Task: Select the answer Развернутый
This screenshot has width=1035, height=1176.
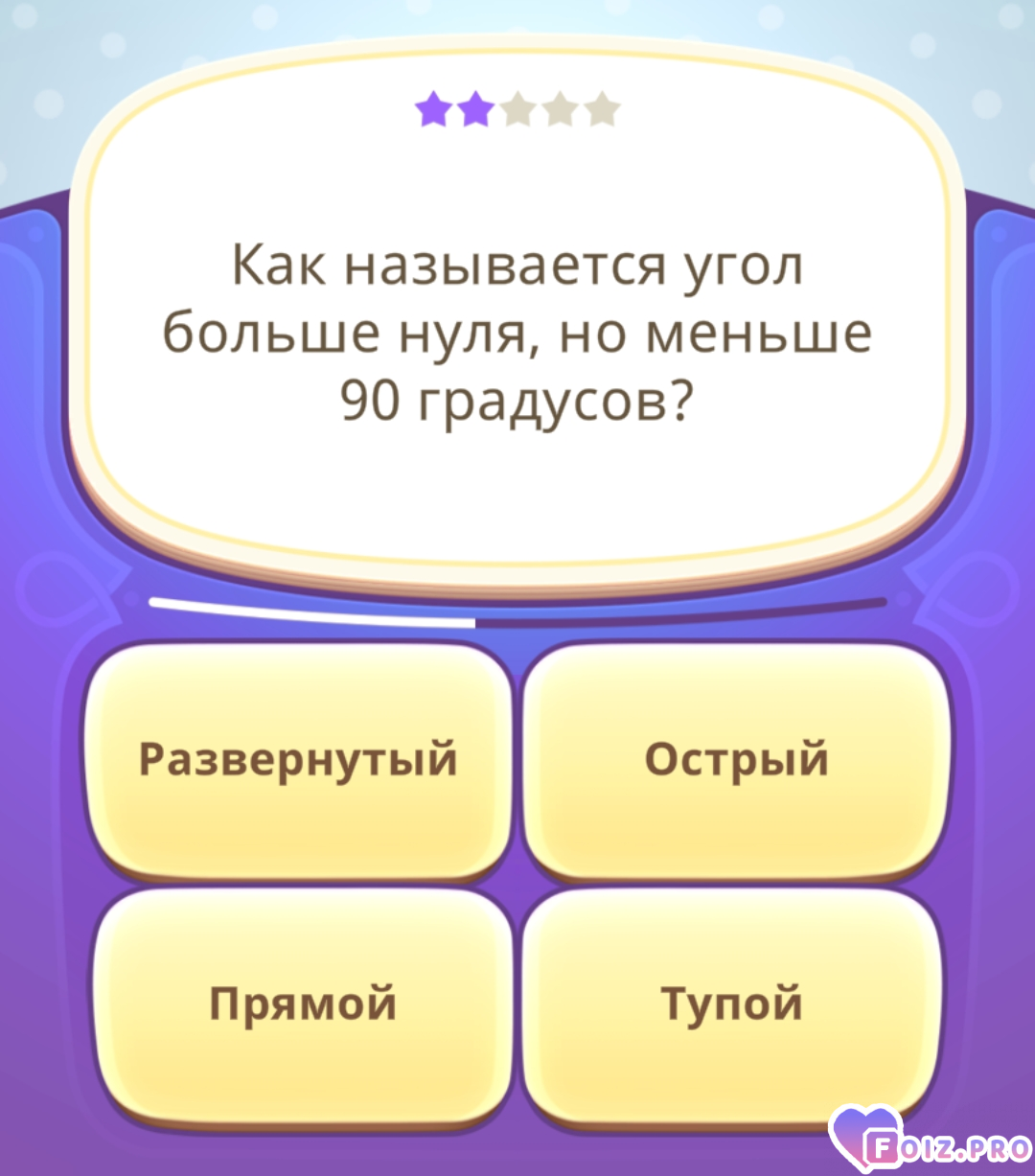Action: point(299,759)
